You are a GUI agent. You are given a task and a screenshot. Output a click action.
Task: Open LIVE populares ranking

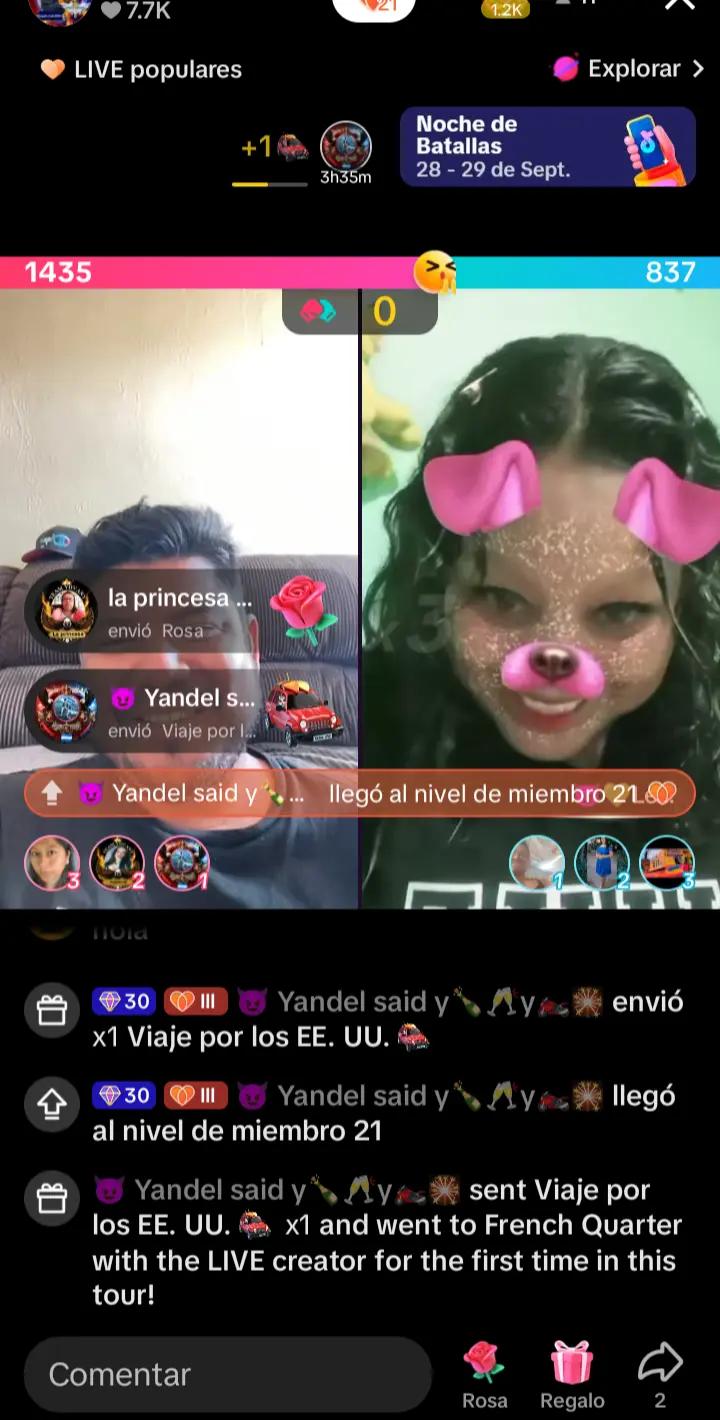coord(141,69)
